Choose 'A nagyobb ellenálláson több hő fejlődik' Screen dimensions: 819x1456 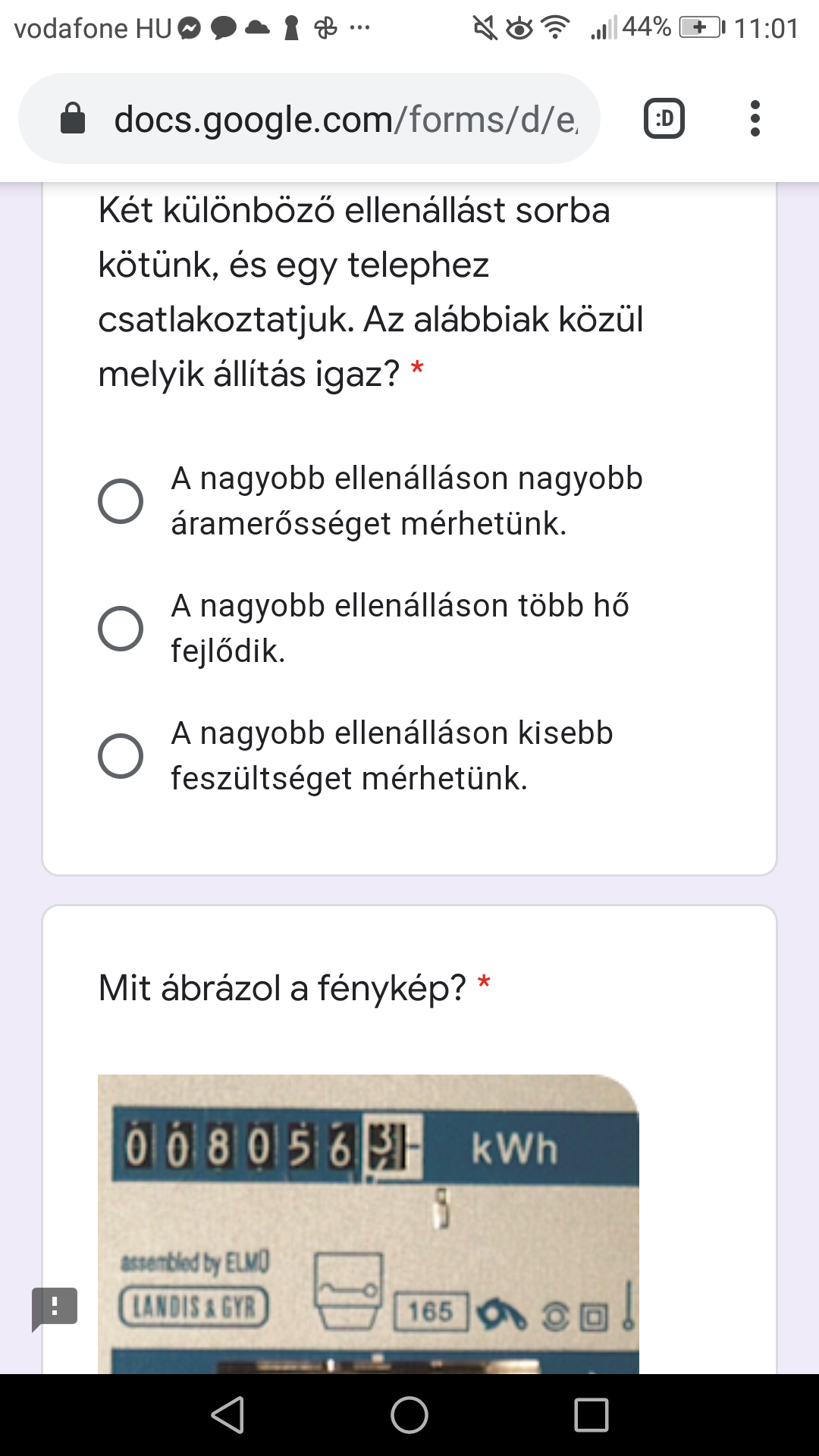point(121,629)
